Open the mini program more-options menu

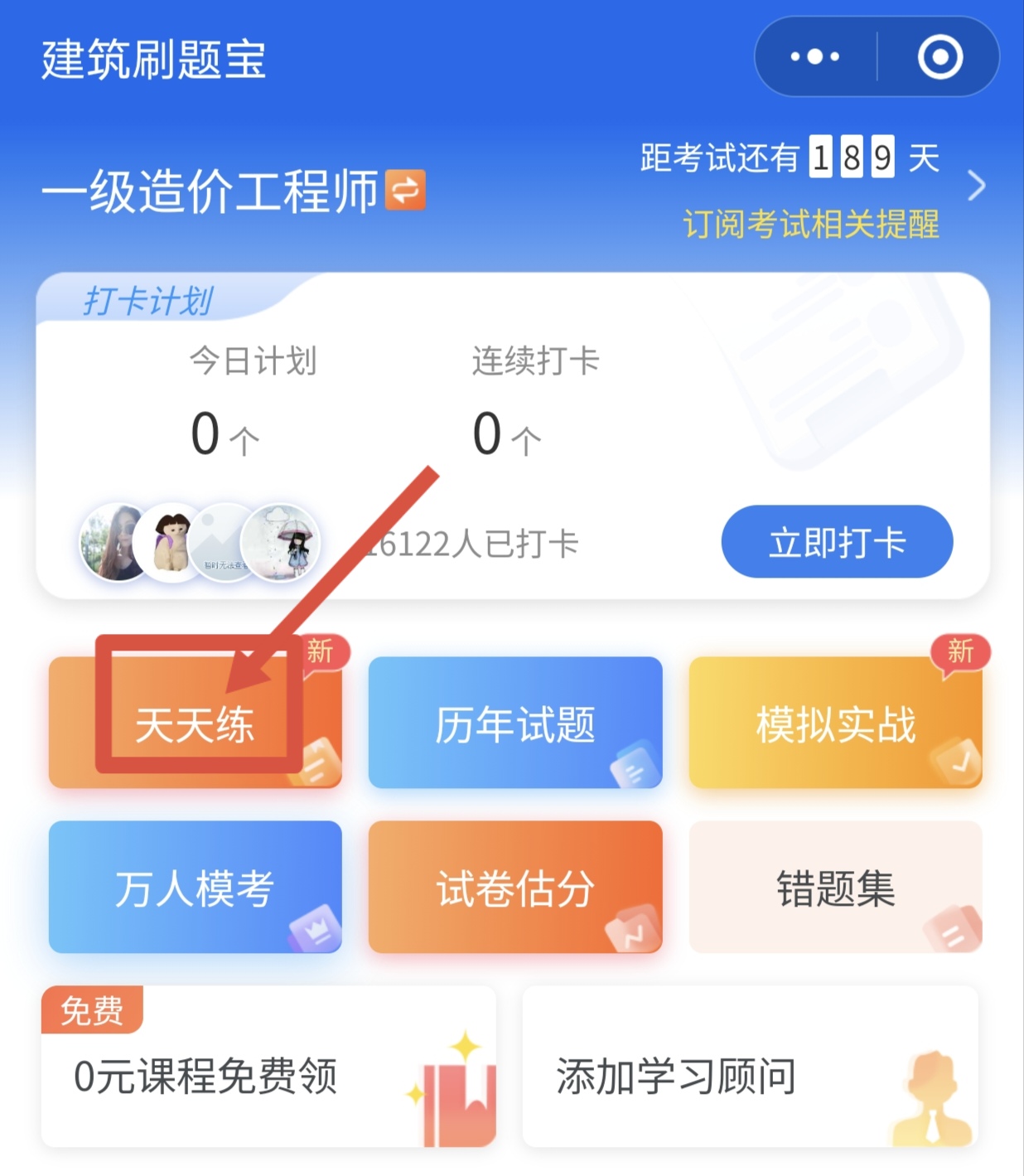click(815, 57)
